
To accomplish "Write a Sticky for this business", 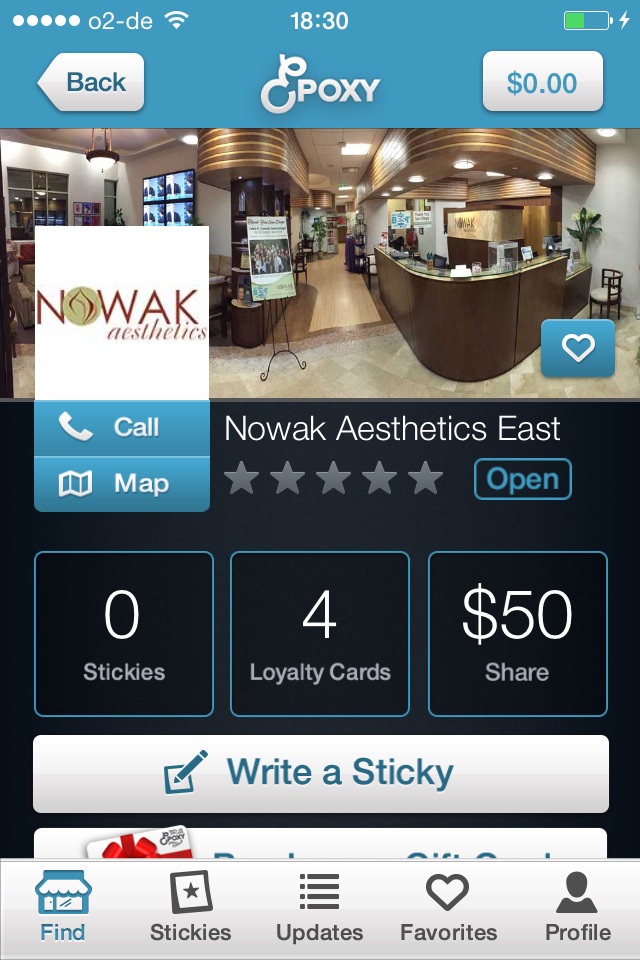I will tap(320, 773).
